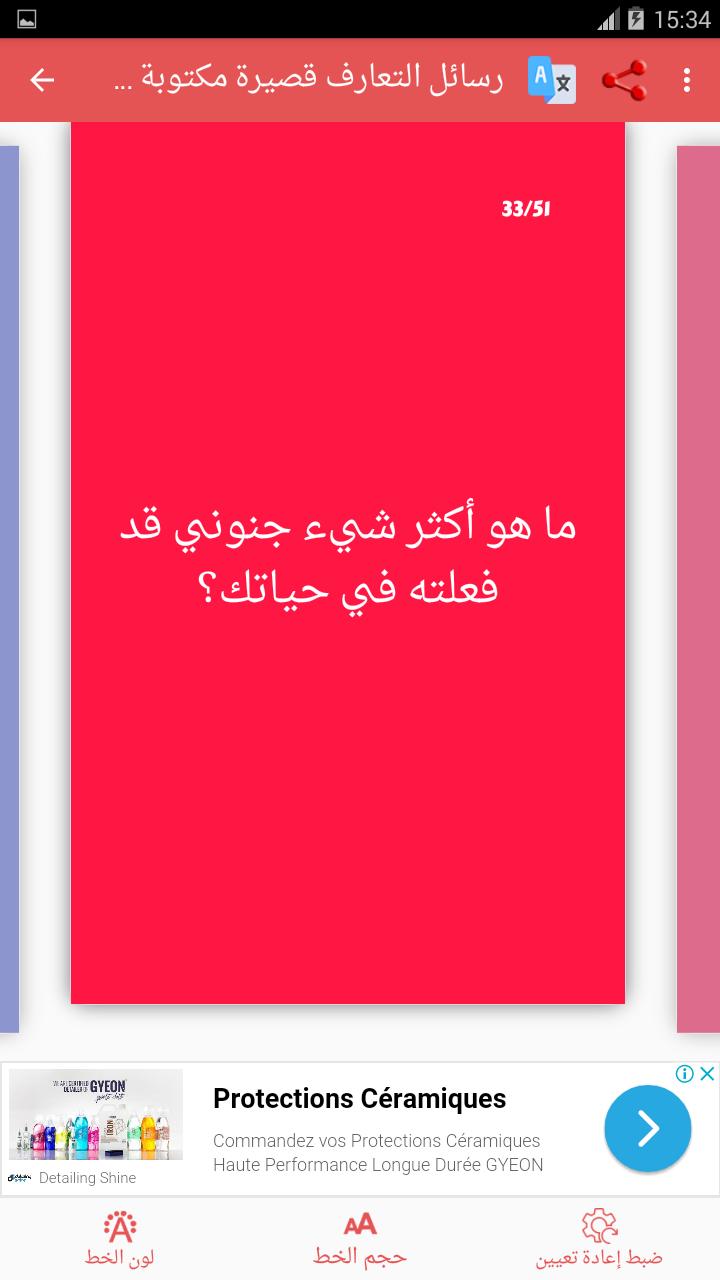This screenshot has width=720, height=1280.
Task: Open the Google Translate tool
Action: click(552, 80)
